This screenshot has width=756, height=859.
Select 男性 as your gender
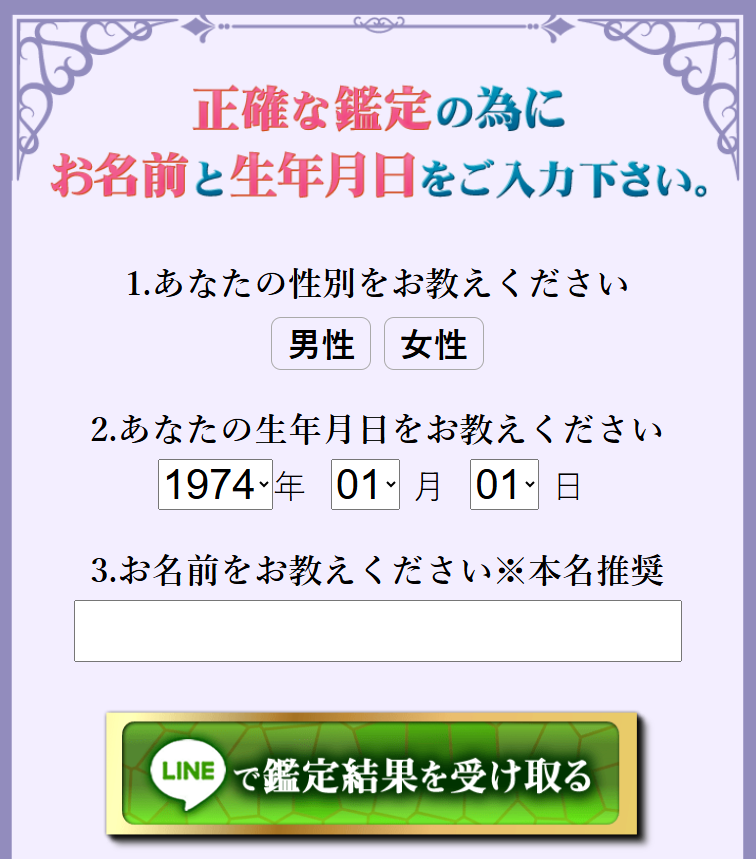(321, 345)
